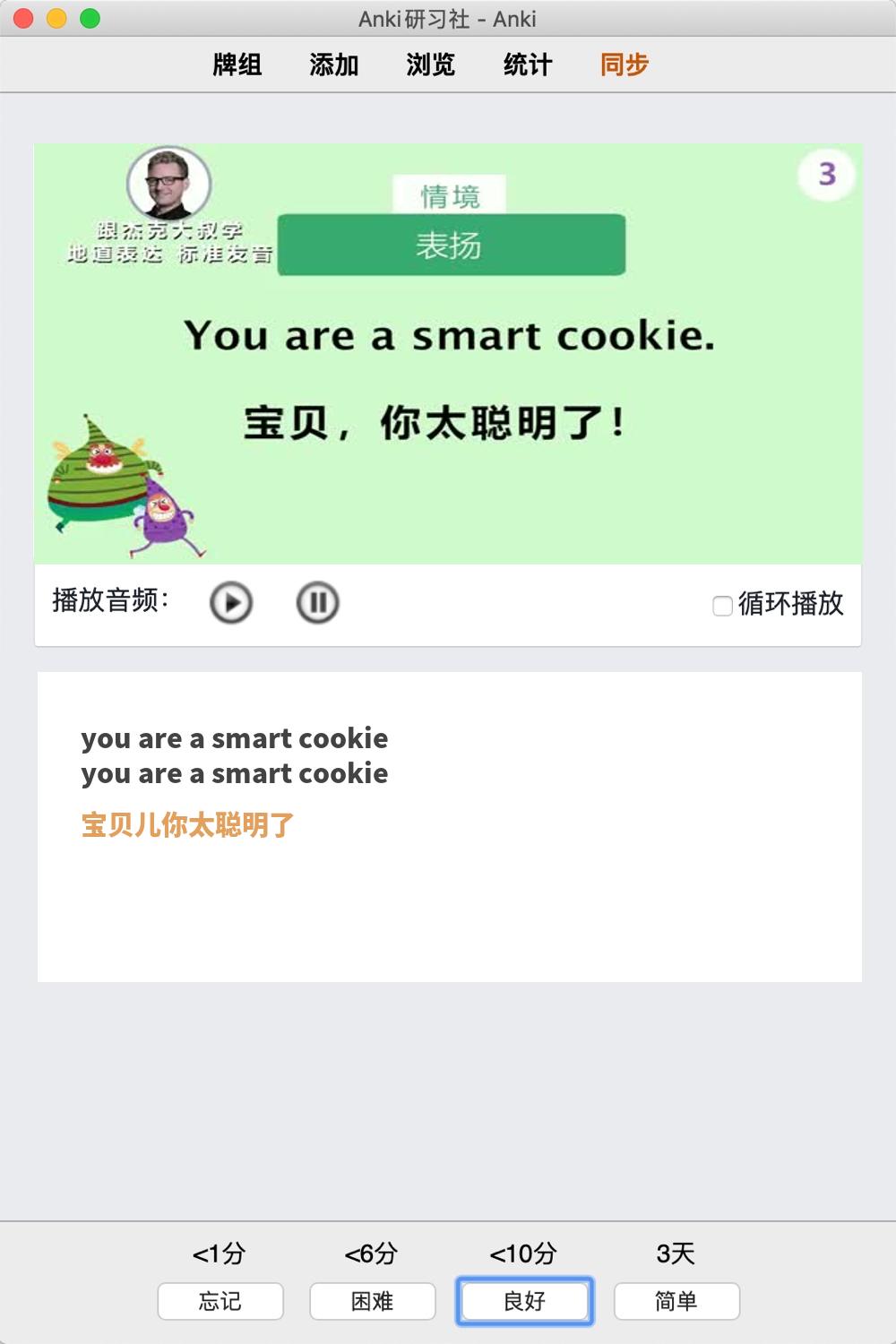Open the 牌组 decks view
Screen dimensions: 896x1344
click(x=237, y=65)
